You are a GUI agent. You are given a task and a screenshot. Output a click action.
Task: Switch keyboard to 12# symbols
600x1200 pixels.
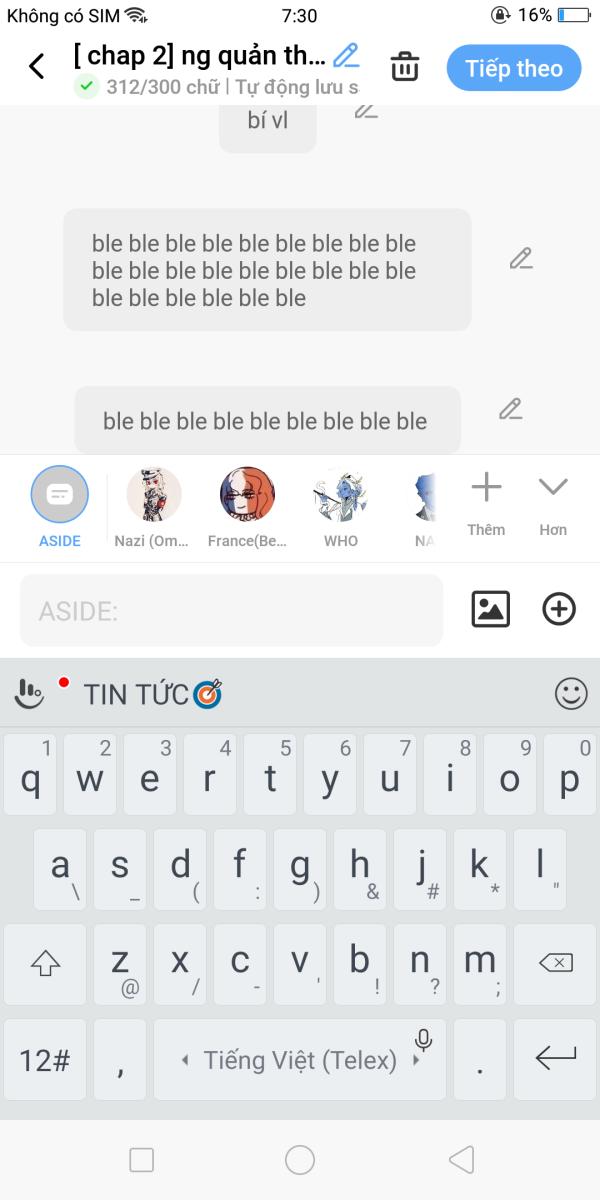tap(44, 1060)
